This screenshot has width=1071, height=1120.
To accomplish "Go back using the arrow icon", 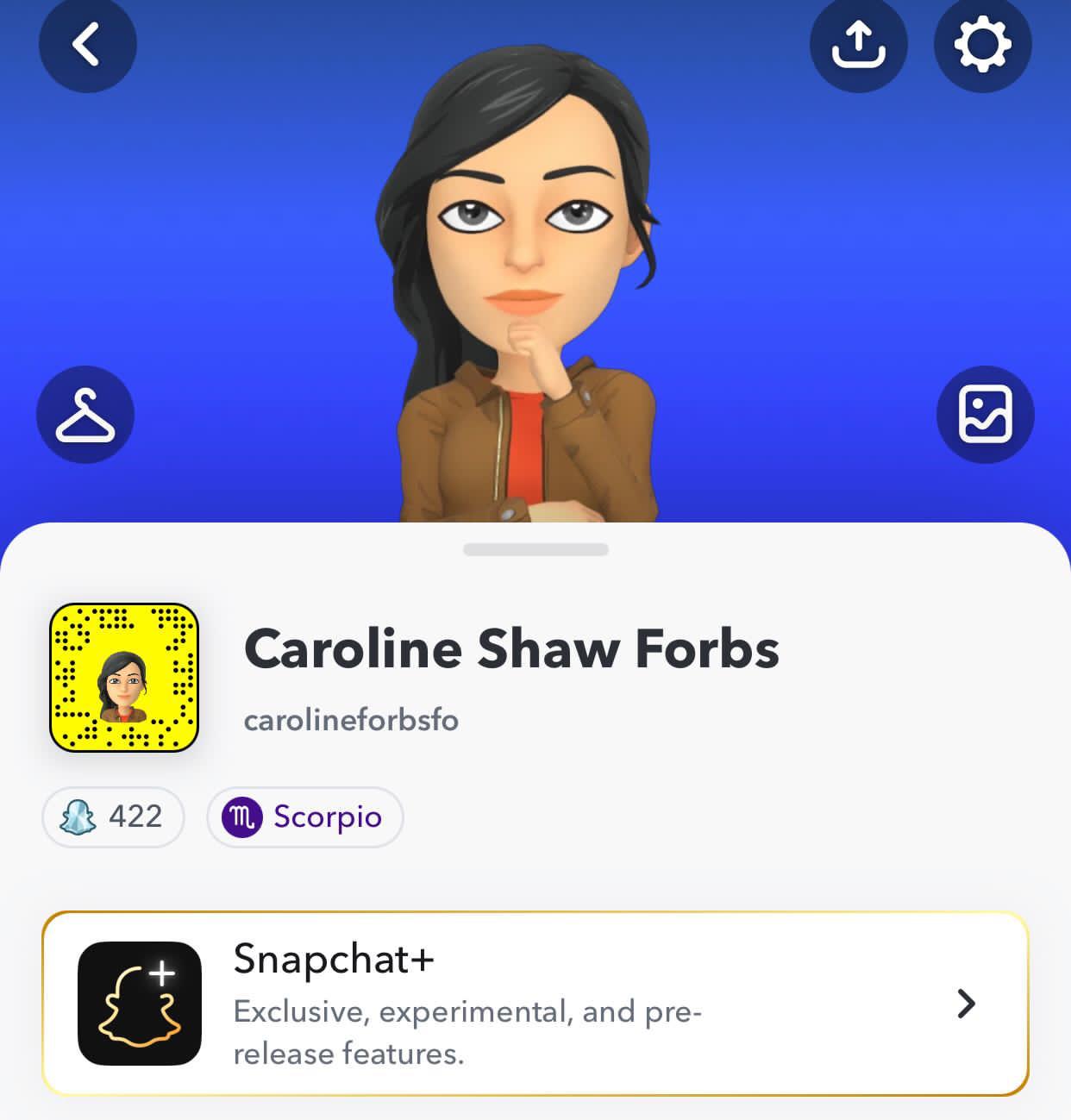I will 87,43.
